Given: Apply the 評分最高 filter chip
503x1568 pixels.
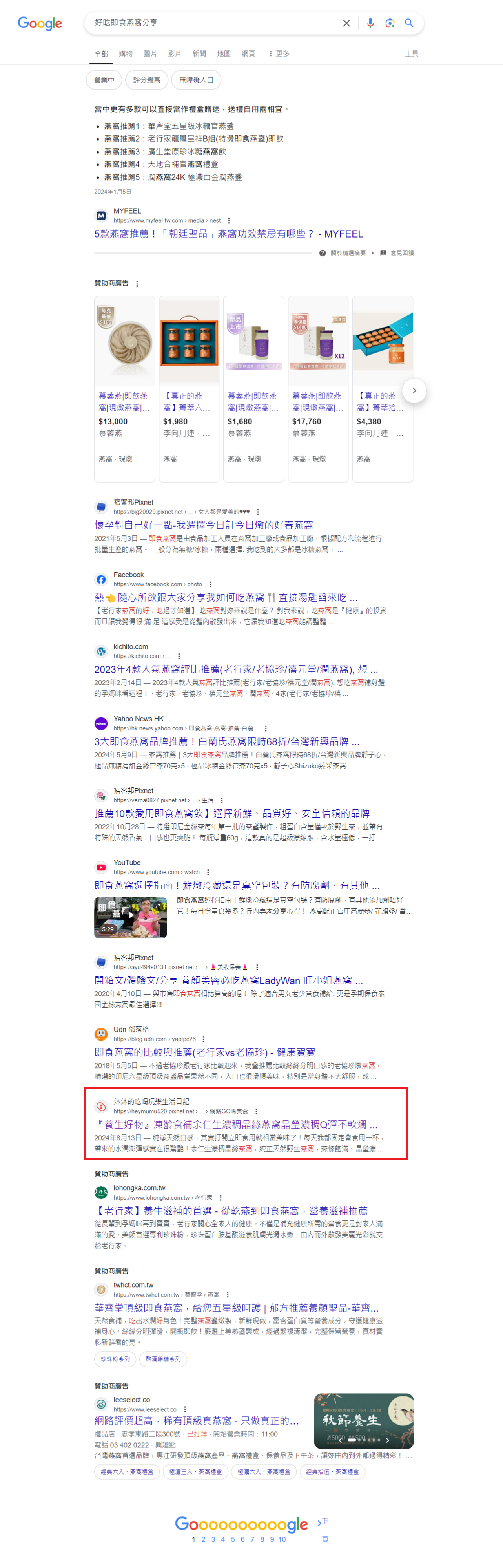Looking at the screenshot, I should click(147, 80).
